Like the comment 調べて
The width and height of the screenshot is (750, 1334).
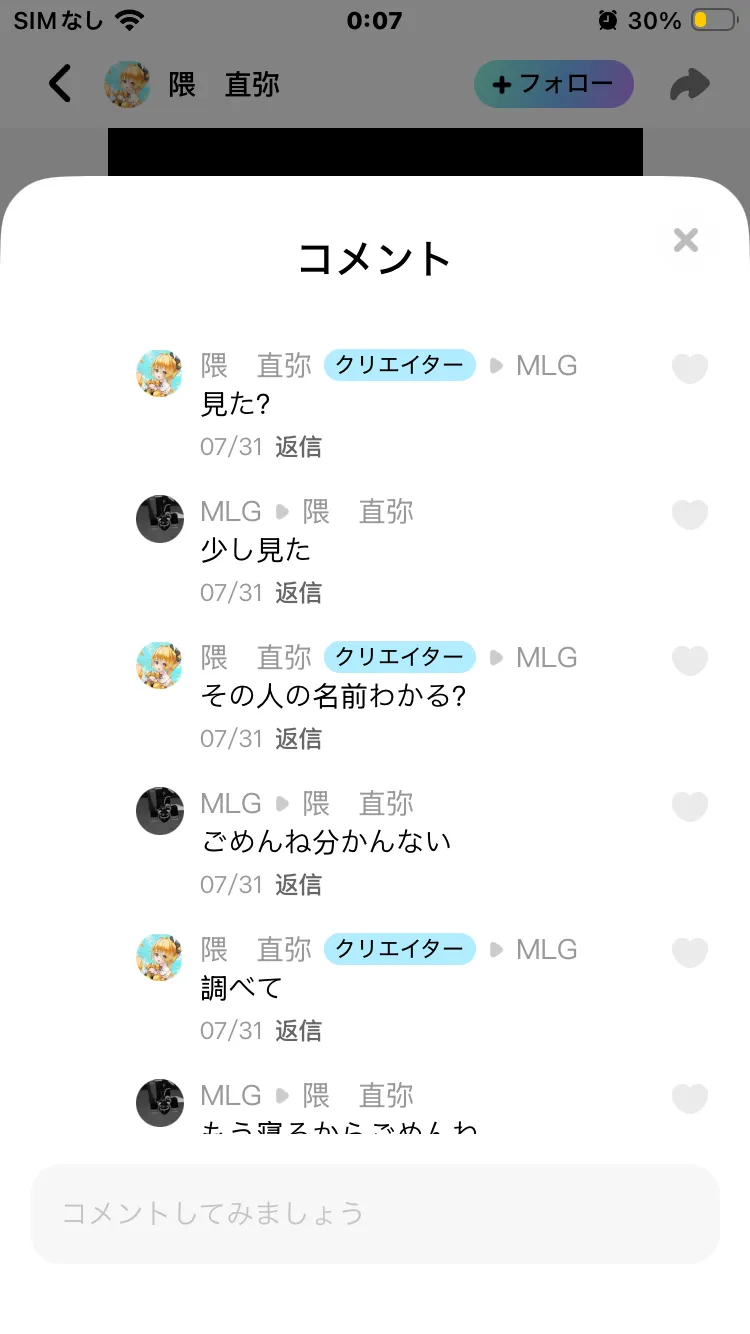click(x=689, y=952)
